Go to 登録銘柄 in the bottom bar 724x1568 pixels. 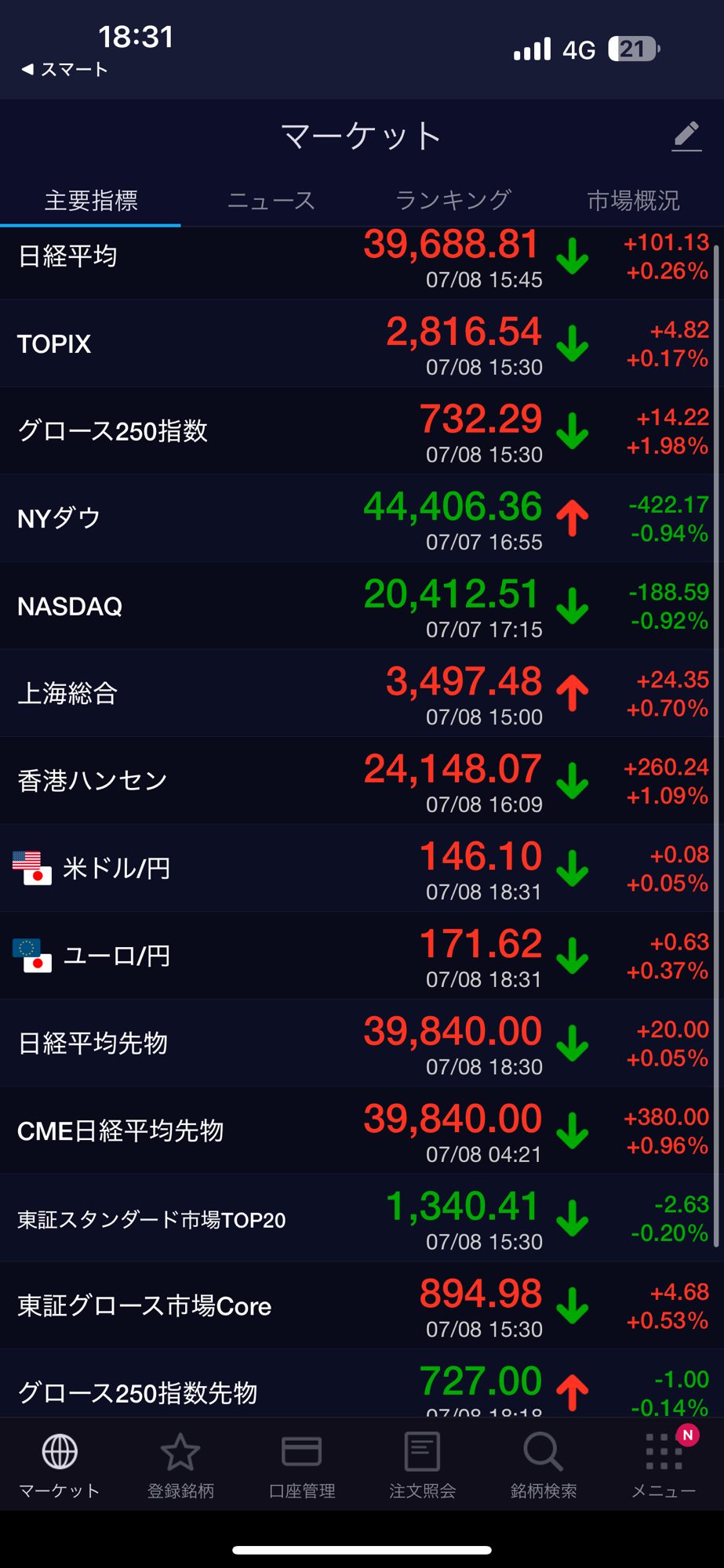[x=180, y=1464]
